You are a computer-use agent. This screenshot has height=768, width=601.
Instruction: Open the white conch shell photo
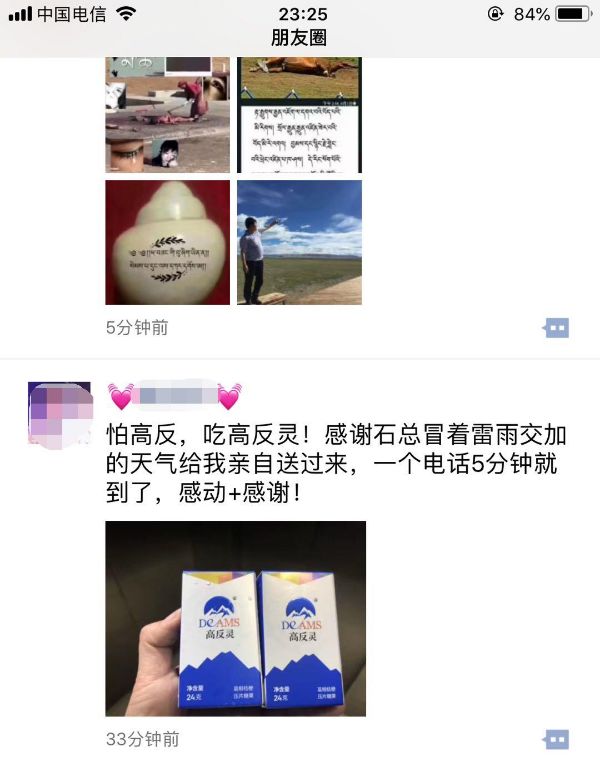click(x=167, y=242)
